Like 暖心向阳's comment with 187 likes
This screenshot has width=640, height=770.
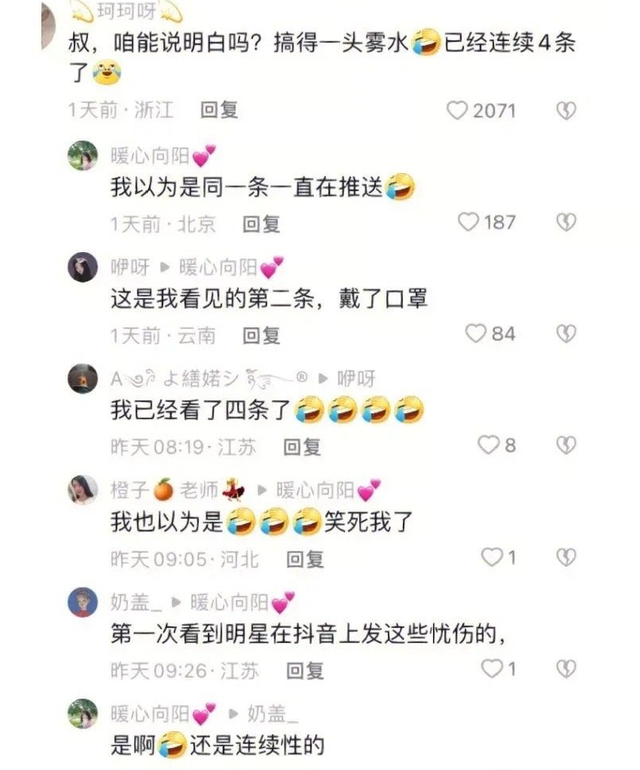468,222
